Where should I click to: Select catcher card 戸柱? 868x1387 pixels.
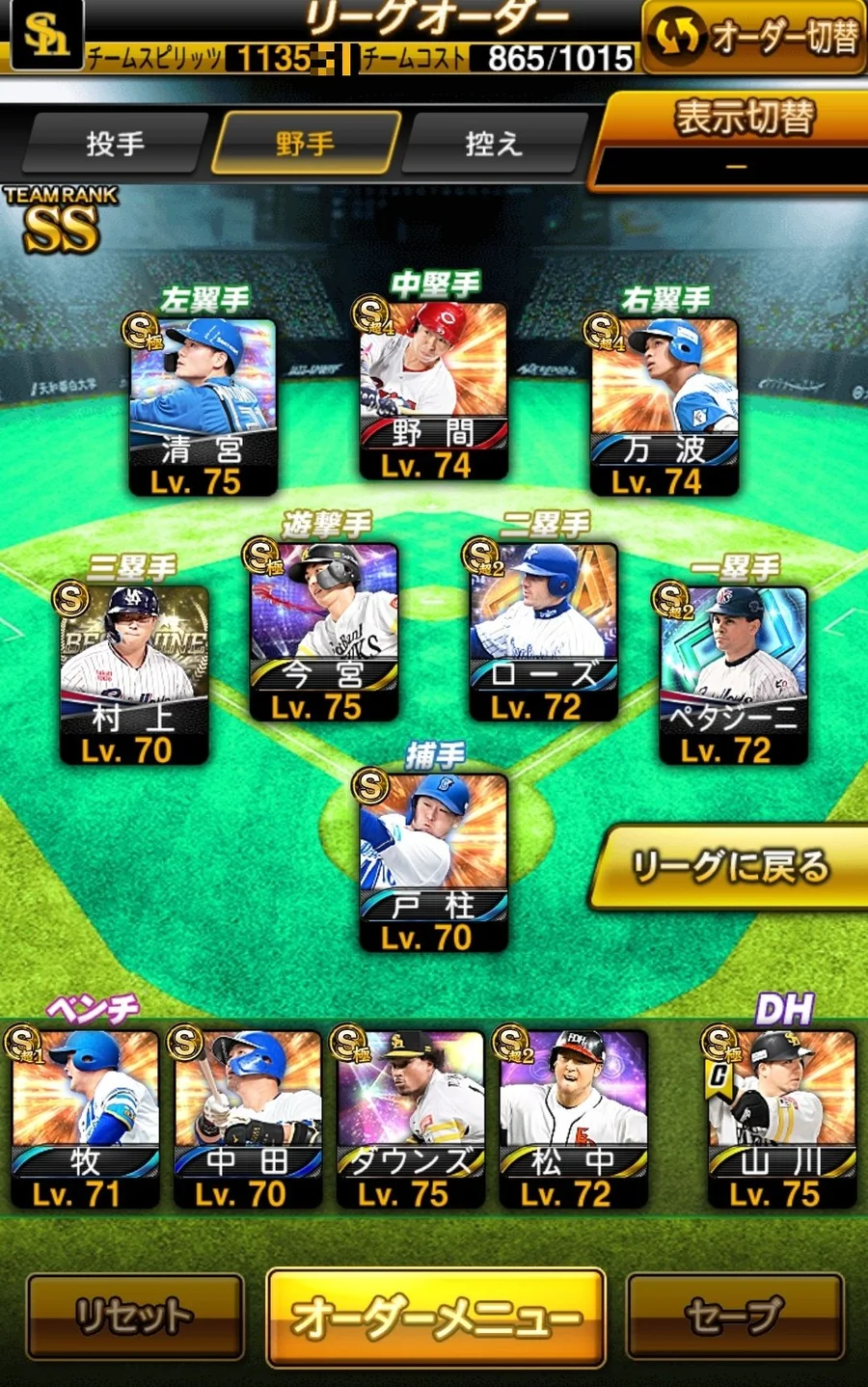(x=433, y=861)
